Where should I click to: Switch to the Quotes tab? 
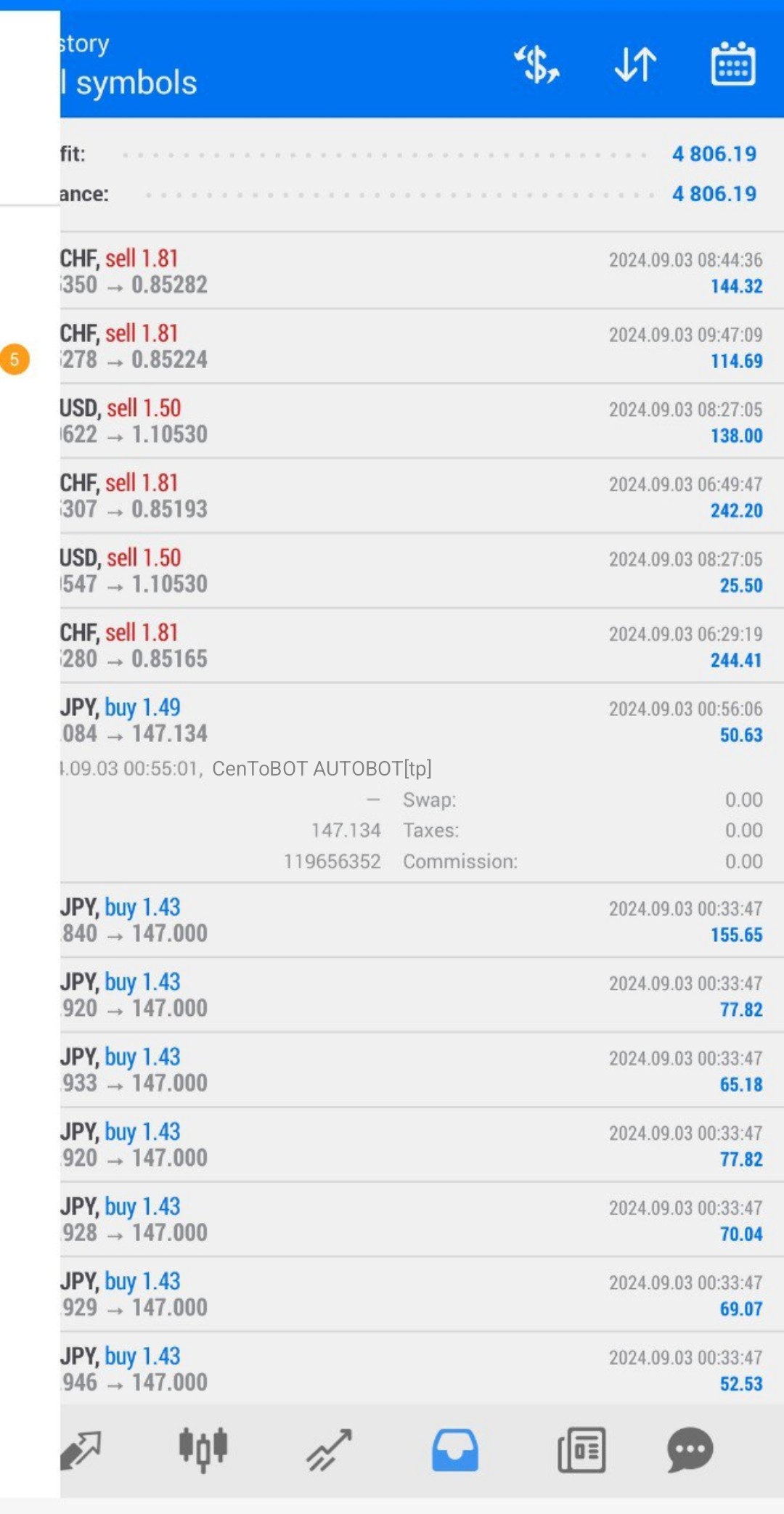pyautogui.click(x=81, y=1450)
